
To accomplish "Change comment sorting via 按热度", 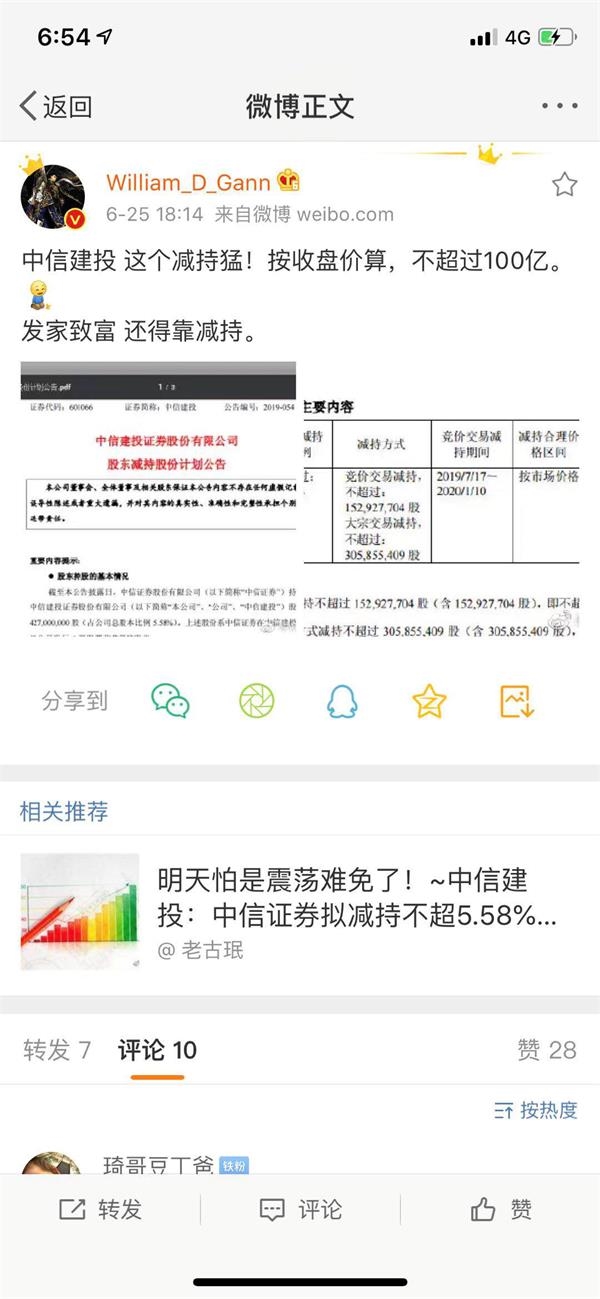I will [536, 1109].
